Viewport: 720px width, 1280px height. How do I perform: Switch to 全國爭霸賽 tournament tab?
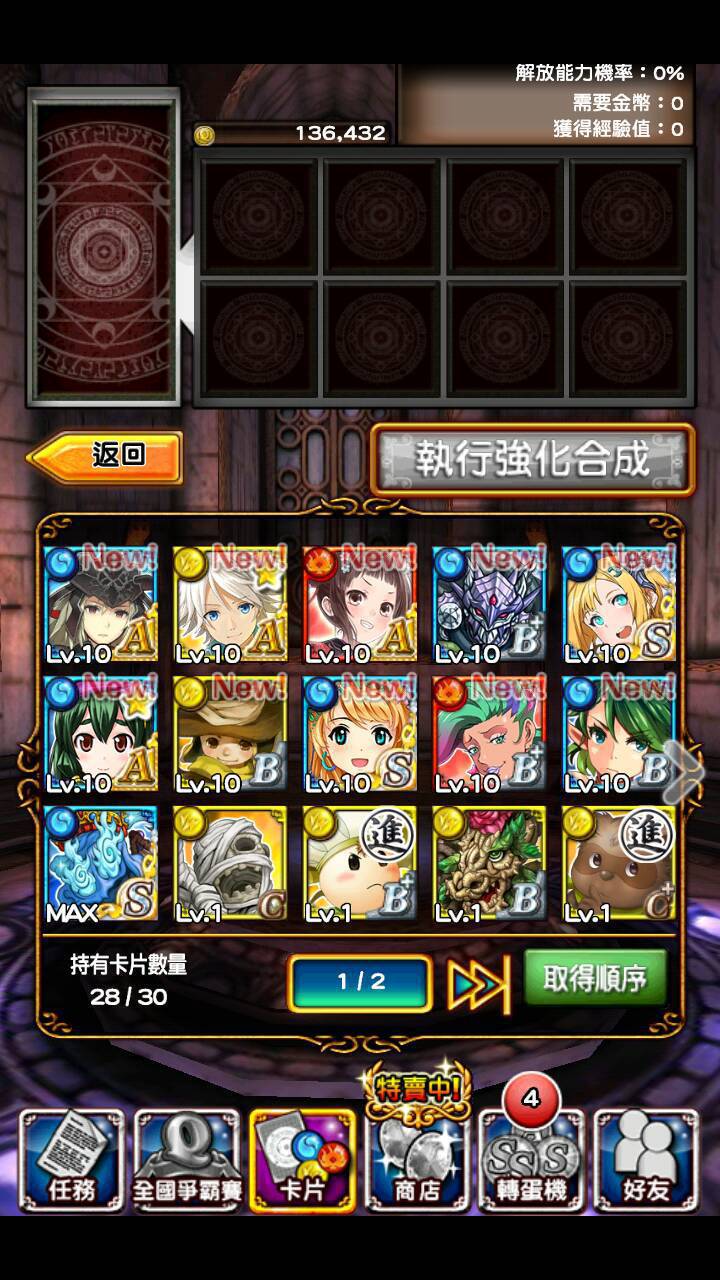(186, 1160)
